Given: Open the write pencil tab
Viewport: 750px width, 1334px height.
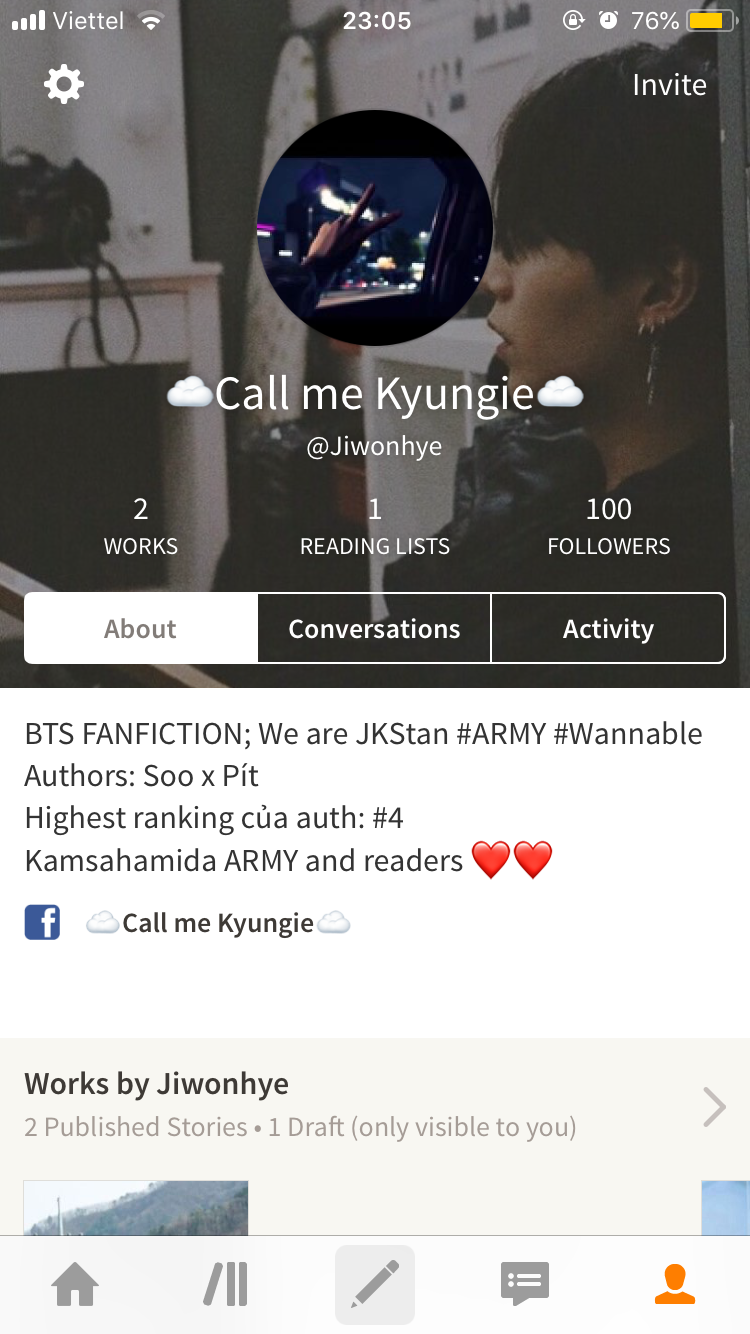Looking at the screenshot, I should pyautogui.click(x=375, y=1285).
